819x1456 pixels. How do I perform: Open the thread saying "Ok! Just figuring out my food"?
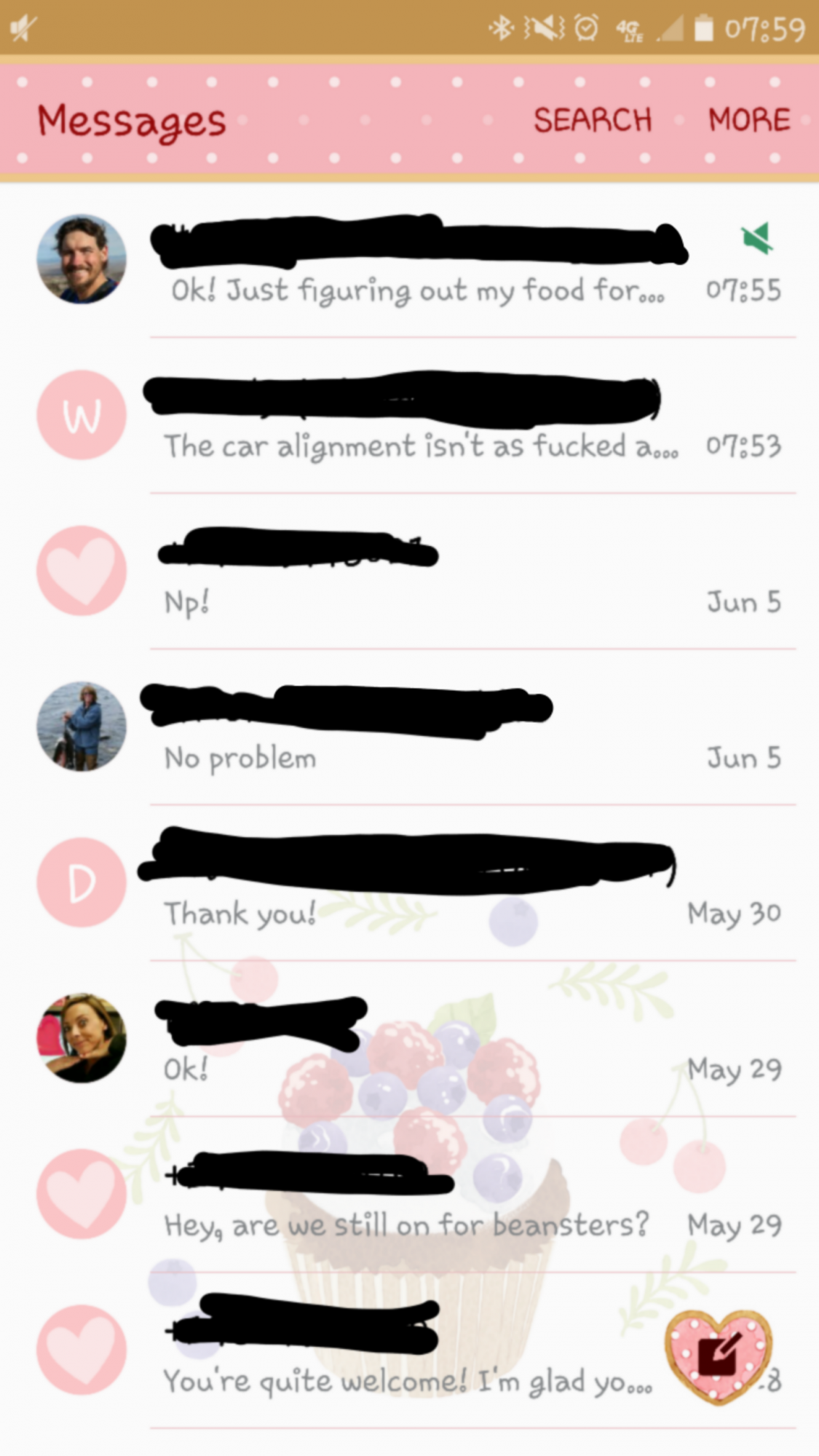coord(417,290)
